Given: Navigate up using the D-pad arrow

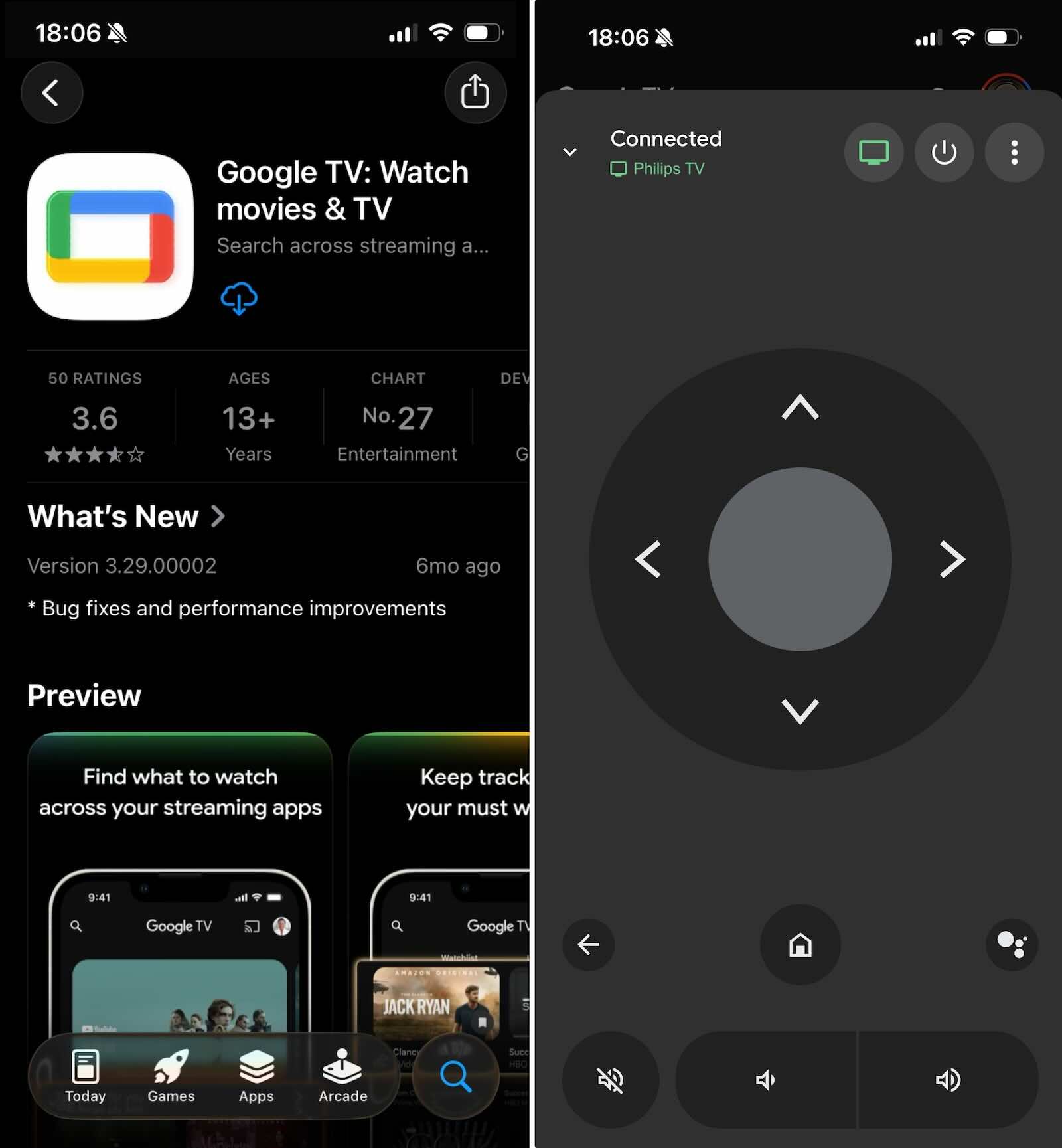Looking at the screenshot, I should (800, 408).
